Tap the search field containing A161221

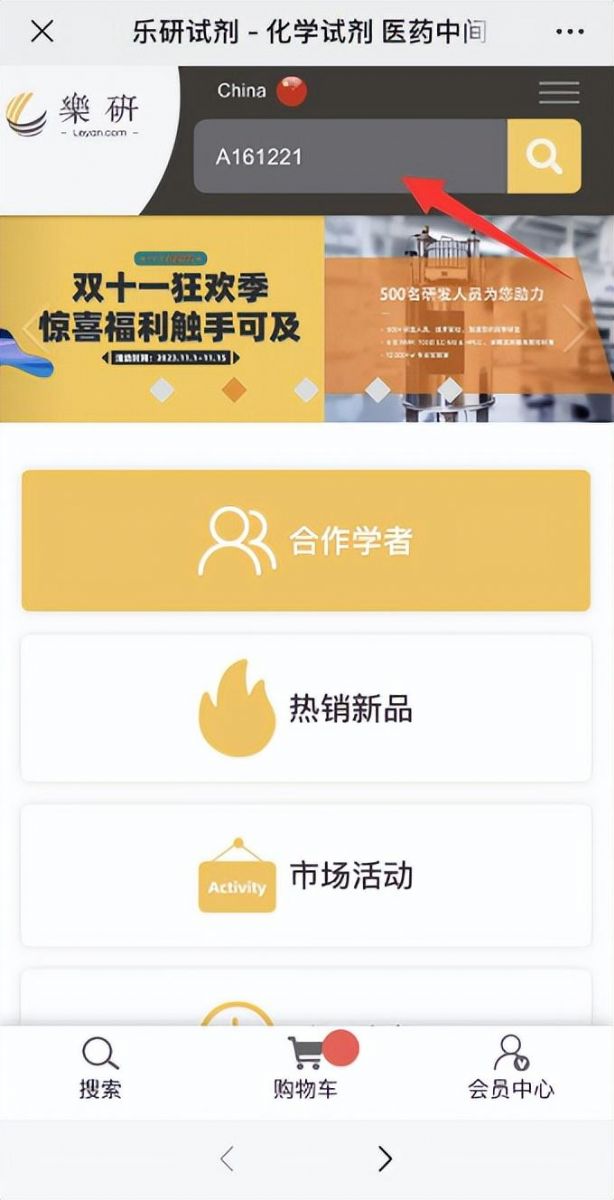point(350,156)
